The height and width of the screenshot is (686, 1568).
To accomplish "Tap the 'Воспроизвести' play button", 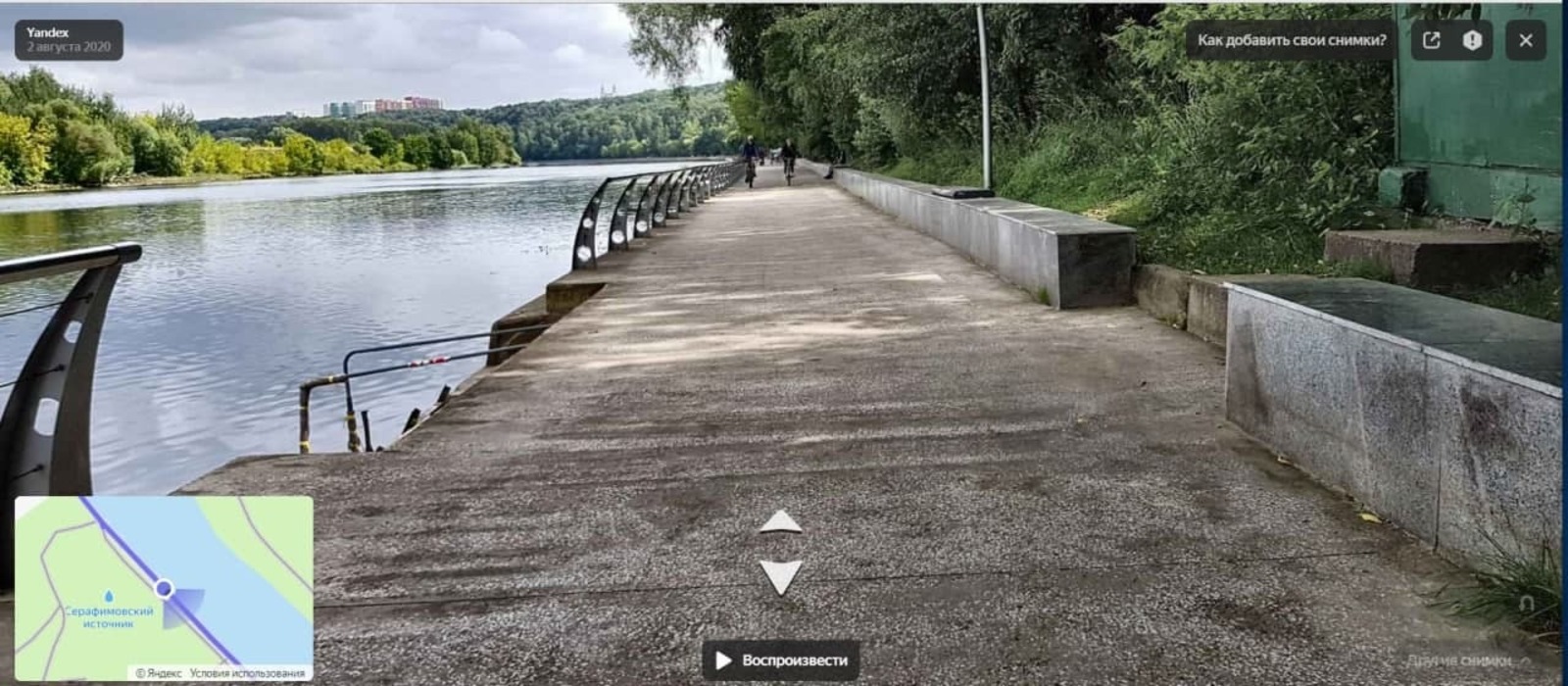I will pyautogui.click(x=781, y=661).
